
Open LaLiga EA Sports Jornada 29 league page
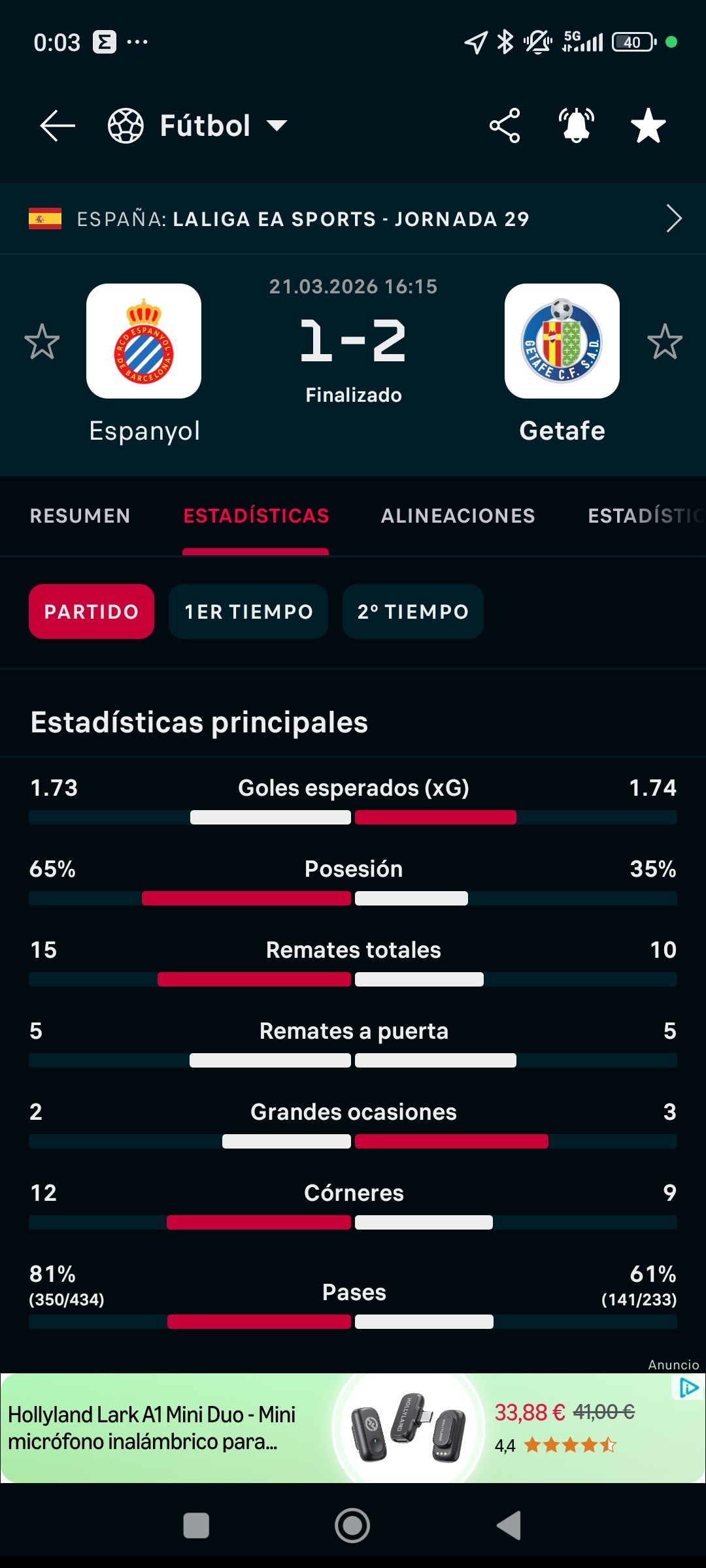(x=353, y=219)
